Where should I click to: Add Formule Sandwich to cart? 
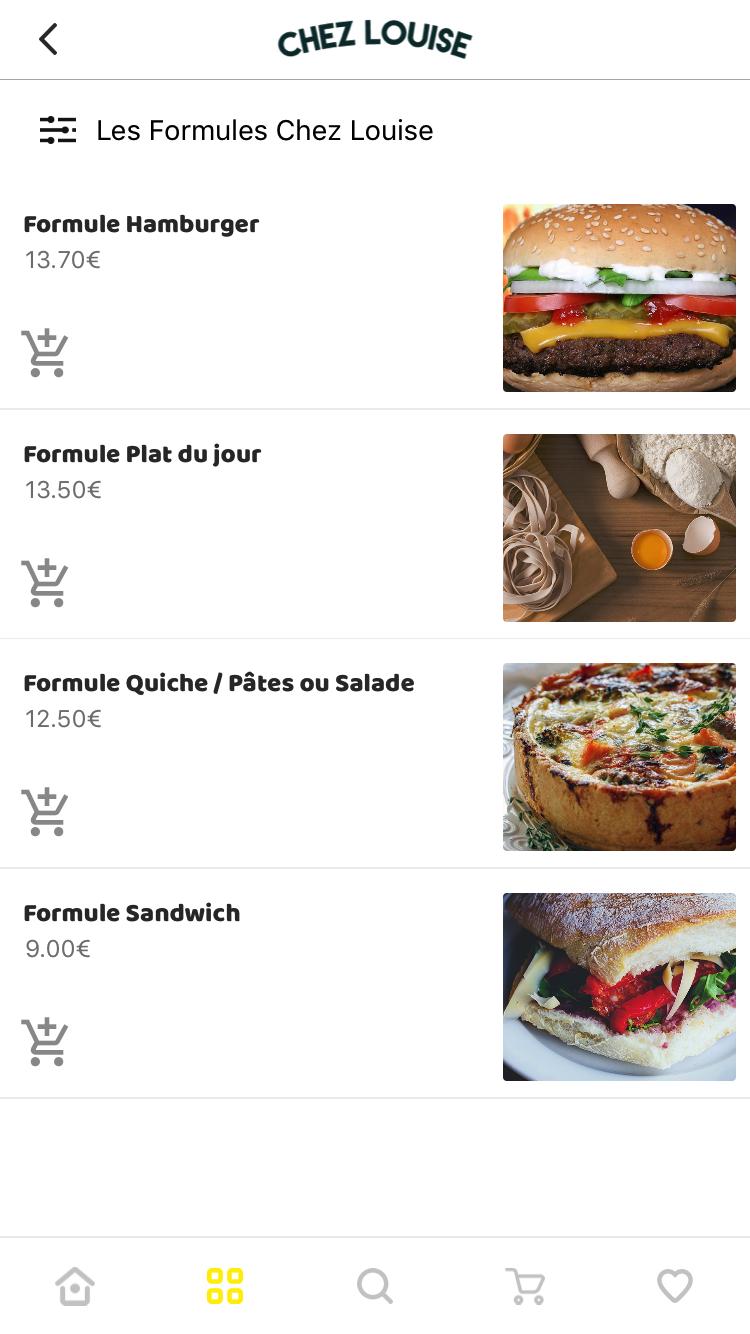45,1042
